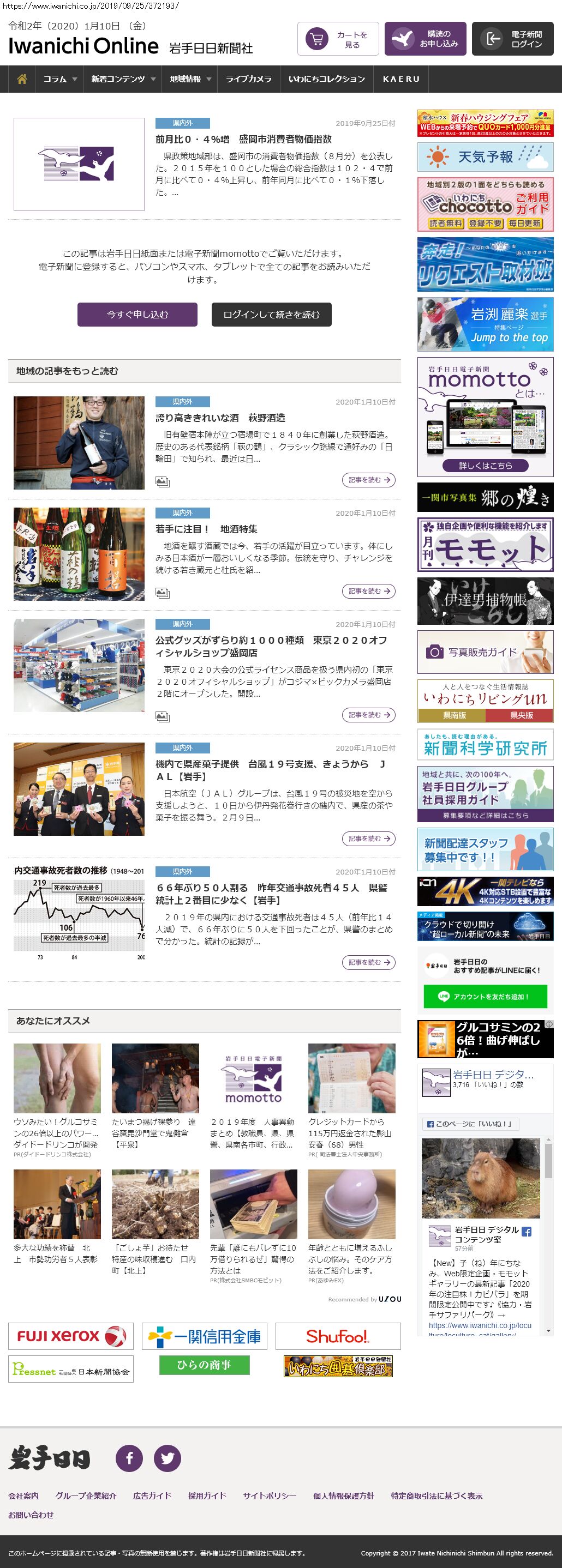The width and height of the screenshot is (562, 1568).
Task: Tap LINE アカウントを友だち追加 button
Action: (x=485, y=997)
